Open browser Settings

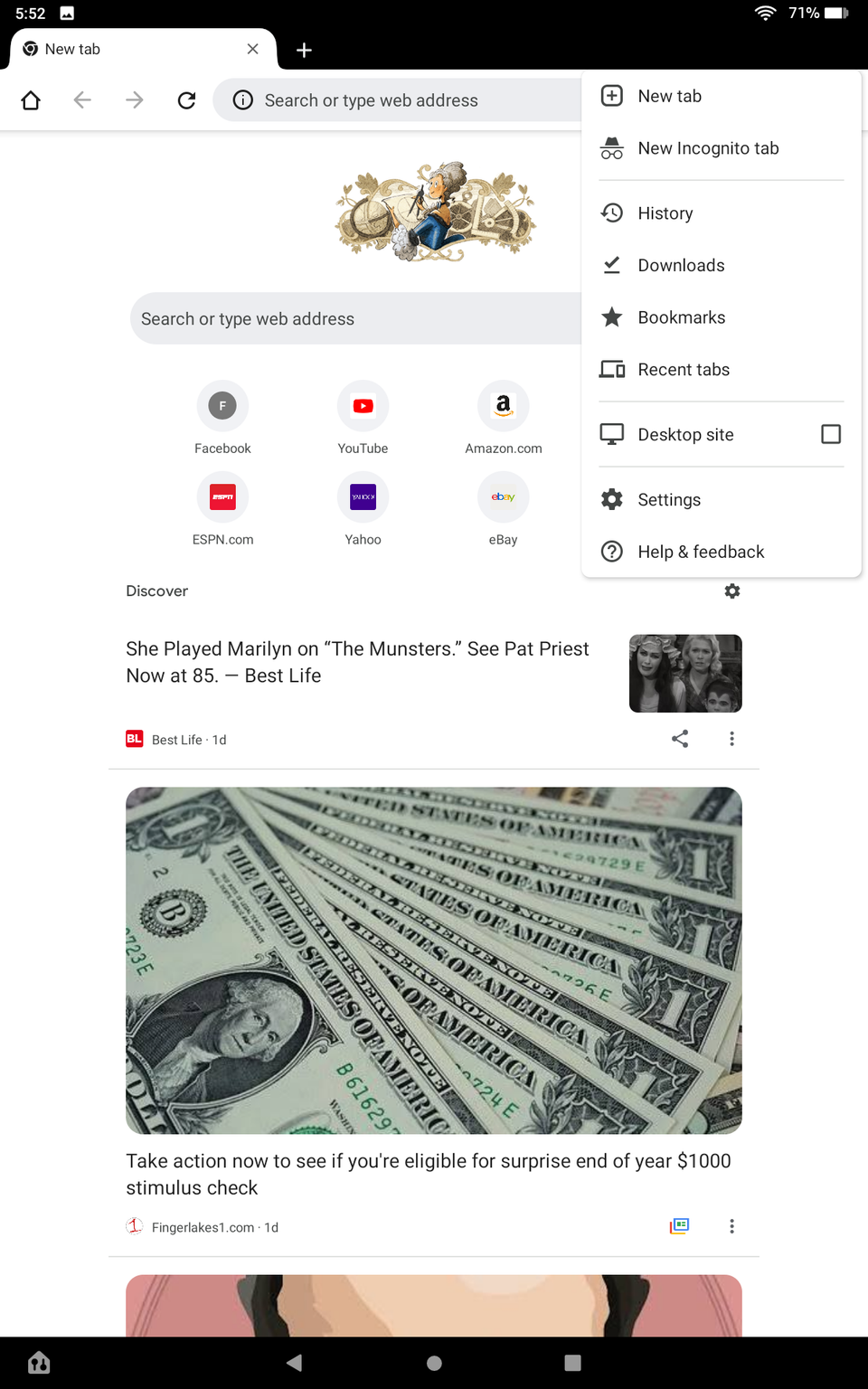click(668, 500)
